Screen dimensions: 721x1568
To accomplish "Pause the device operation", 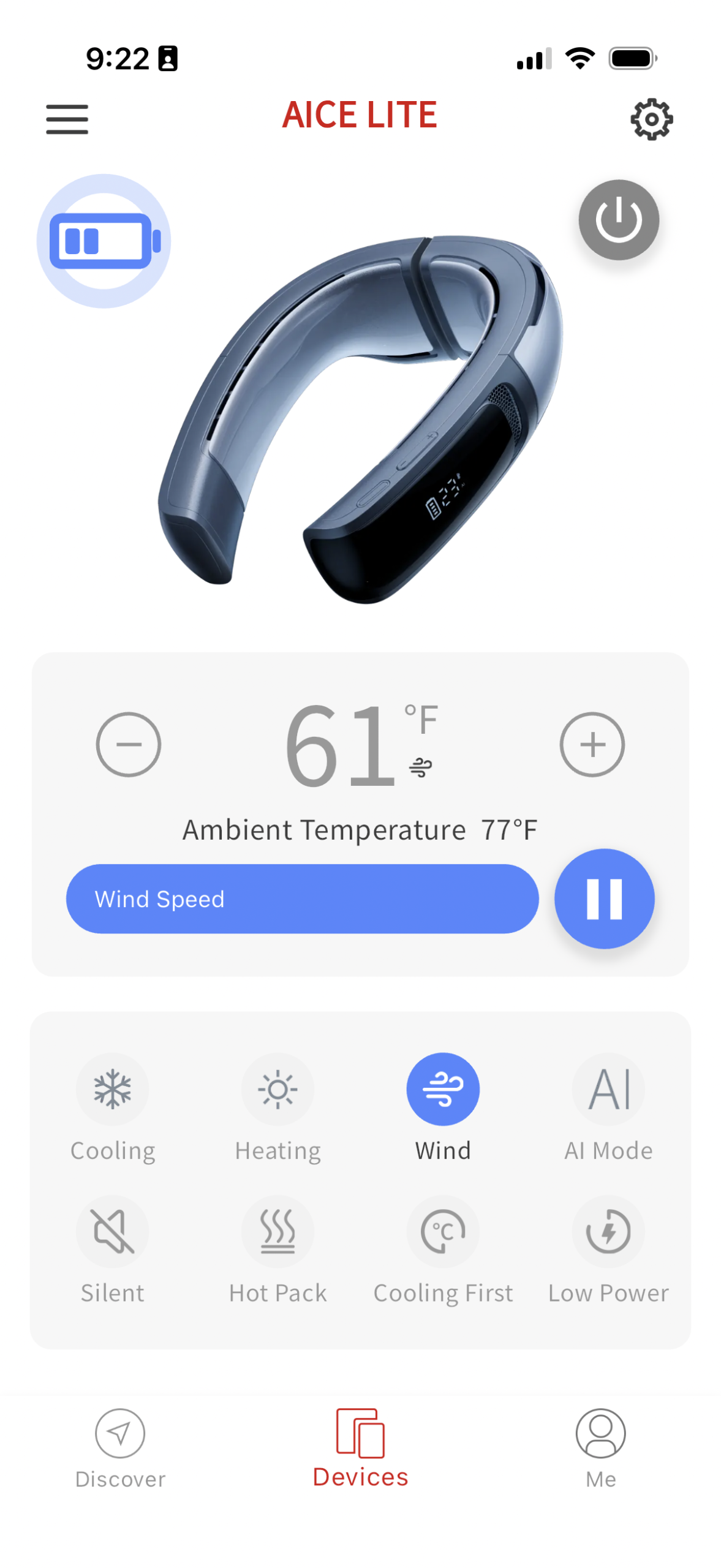I will tap(604, 898).
